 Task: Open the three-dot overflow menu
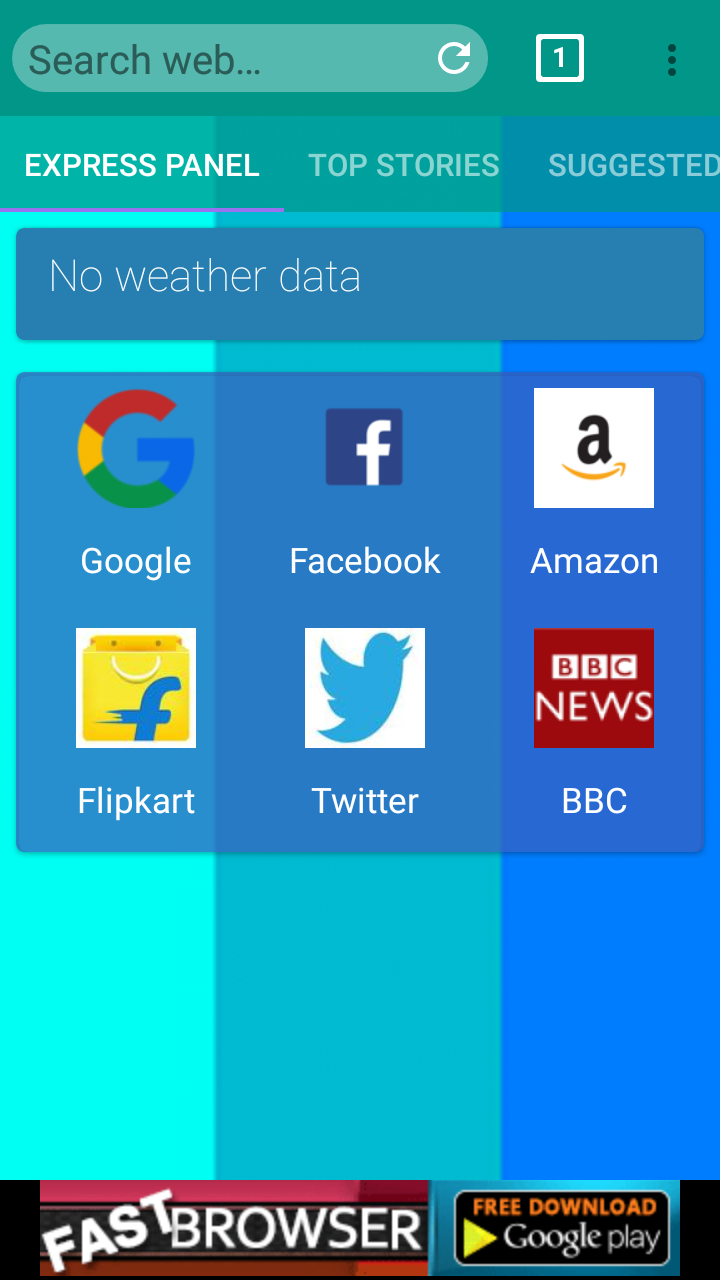pyautogui.click(x=672, y=60)
